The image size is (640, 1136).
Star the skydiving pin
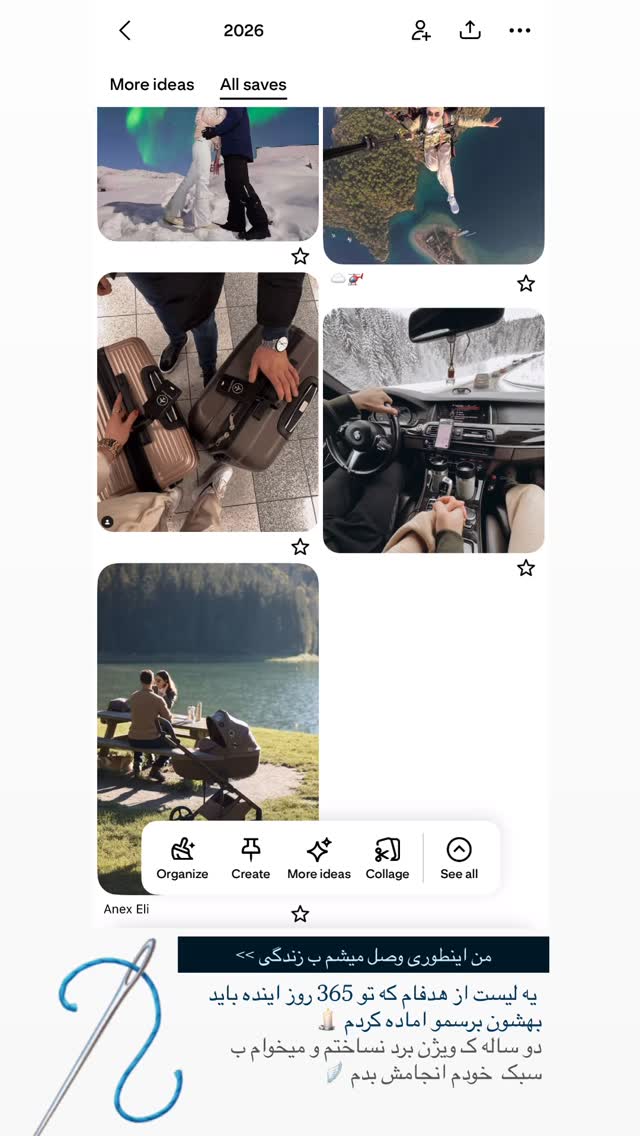(525, 283)
